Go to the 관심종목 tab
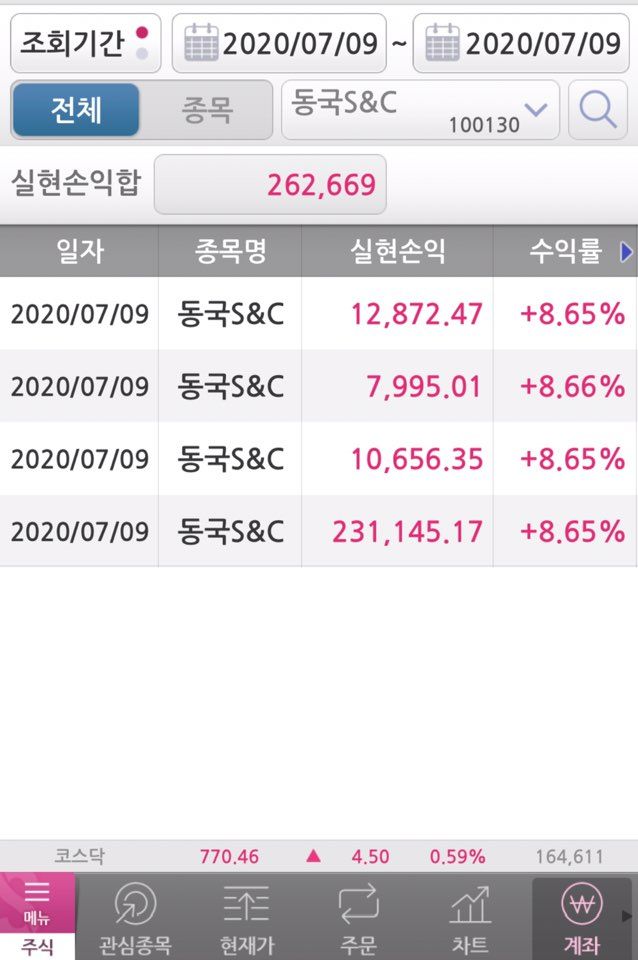 pos(135,917)
